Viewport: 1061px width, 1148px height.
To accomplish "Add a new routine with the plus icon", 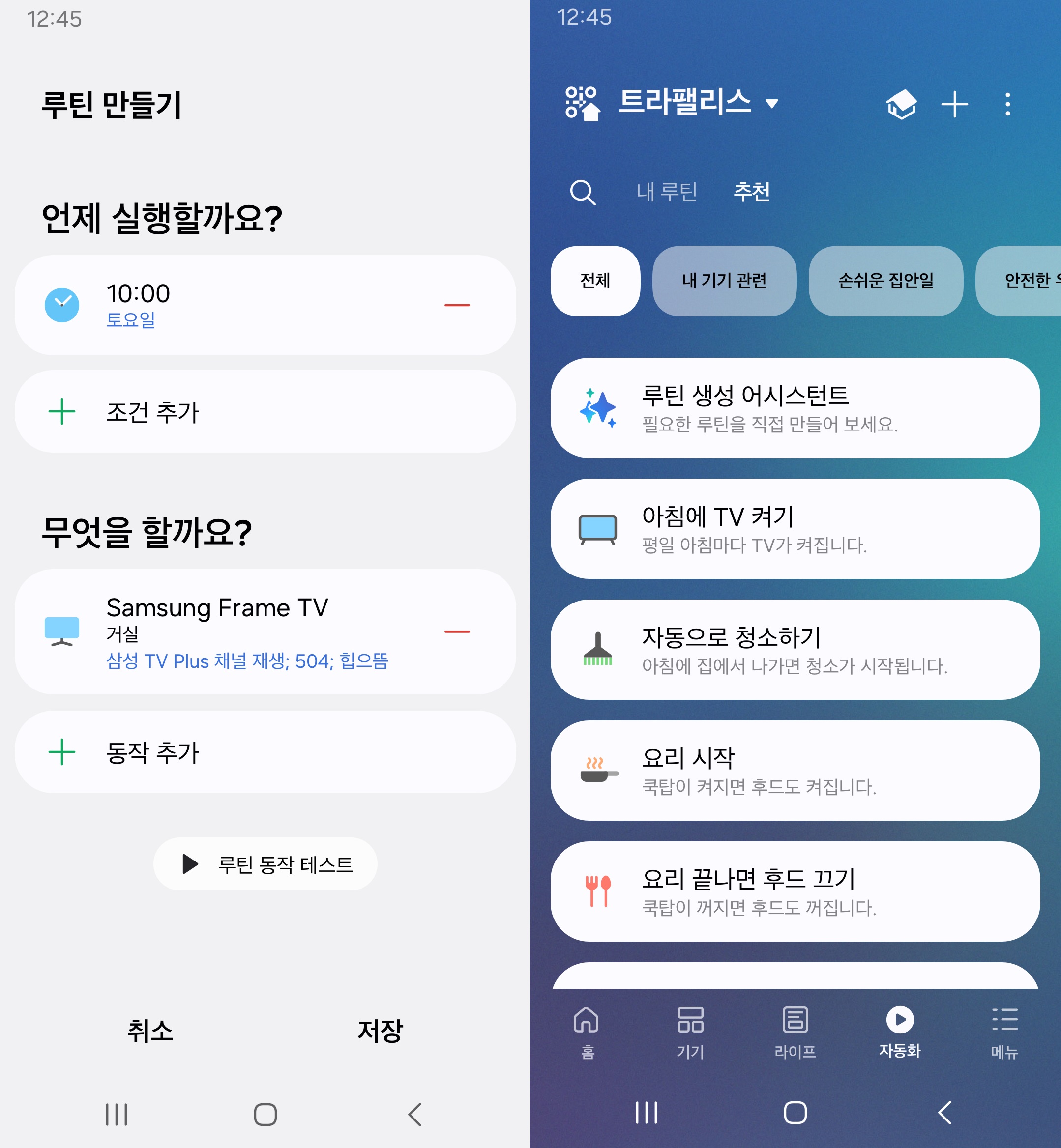I will click(x=954, y=105).
